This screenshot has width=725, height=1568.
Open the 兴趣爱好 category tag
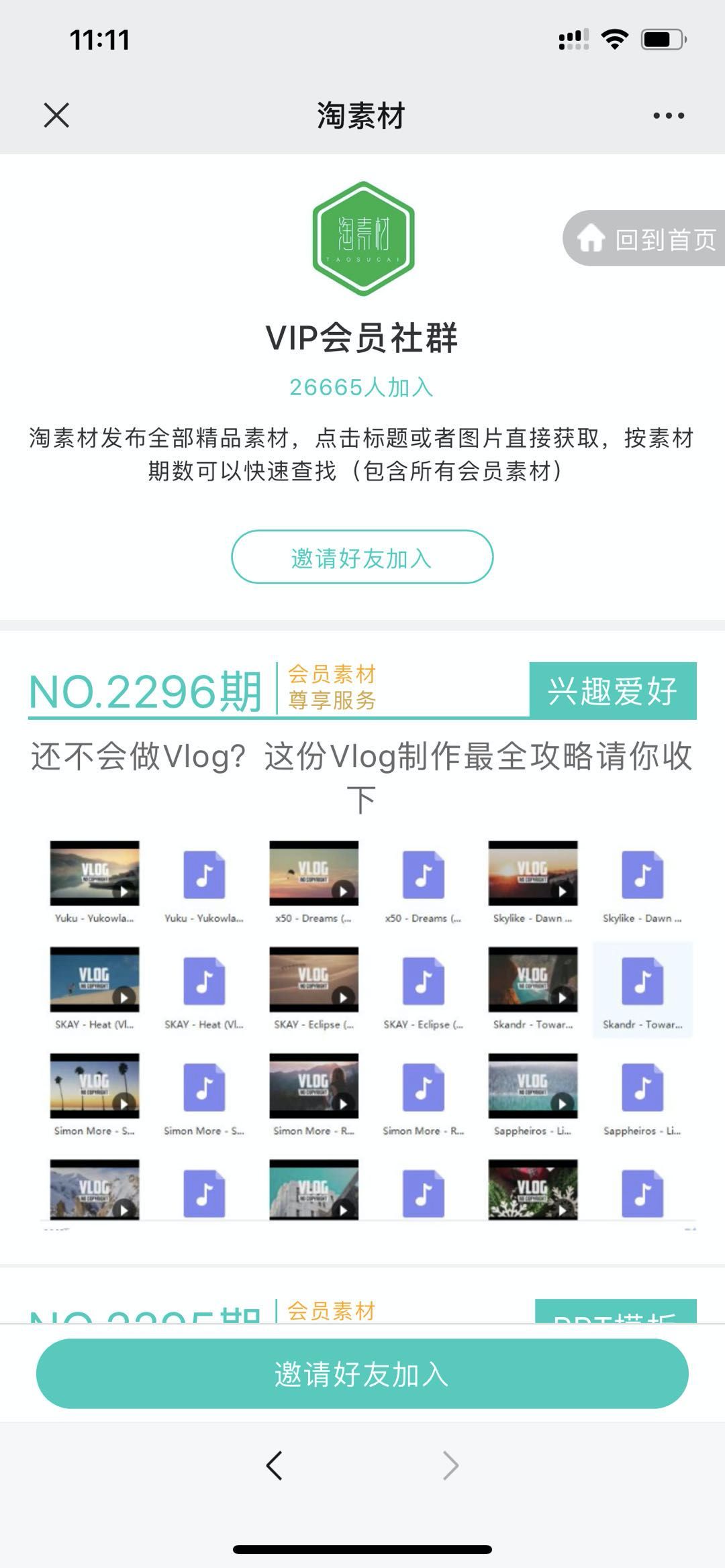pyautogui.click(x=612, y=691)
